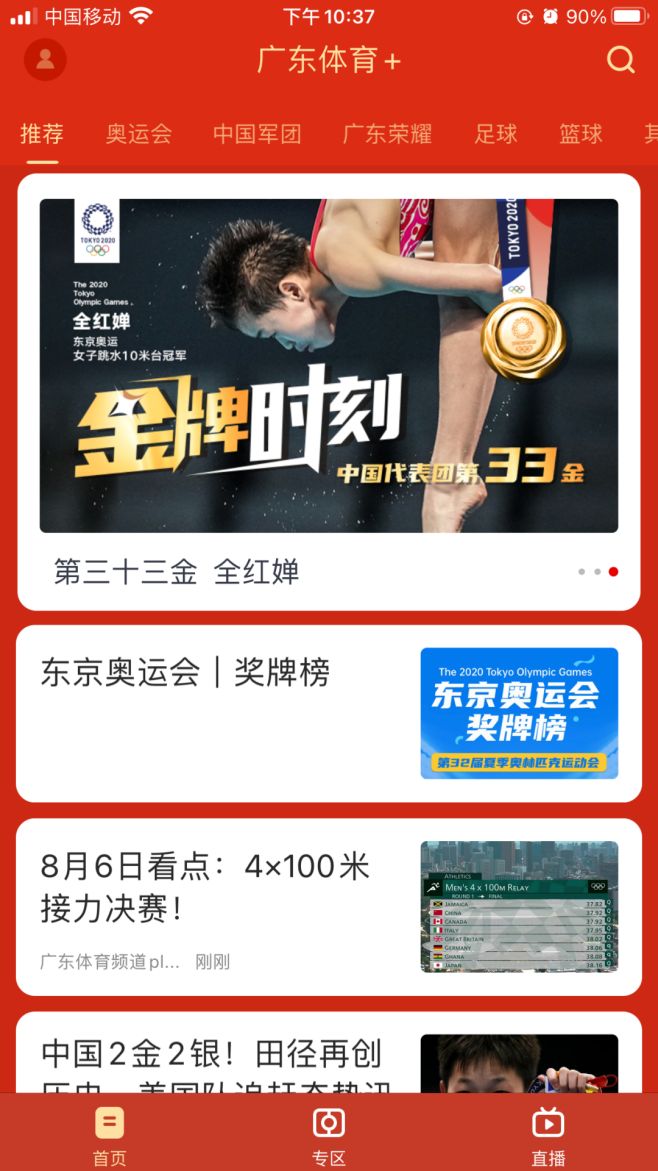Go to the 直播 bottom tab
The image size is (658, 1171).
tap(548, 1137)
